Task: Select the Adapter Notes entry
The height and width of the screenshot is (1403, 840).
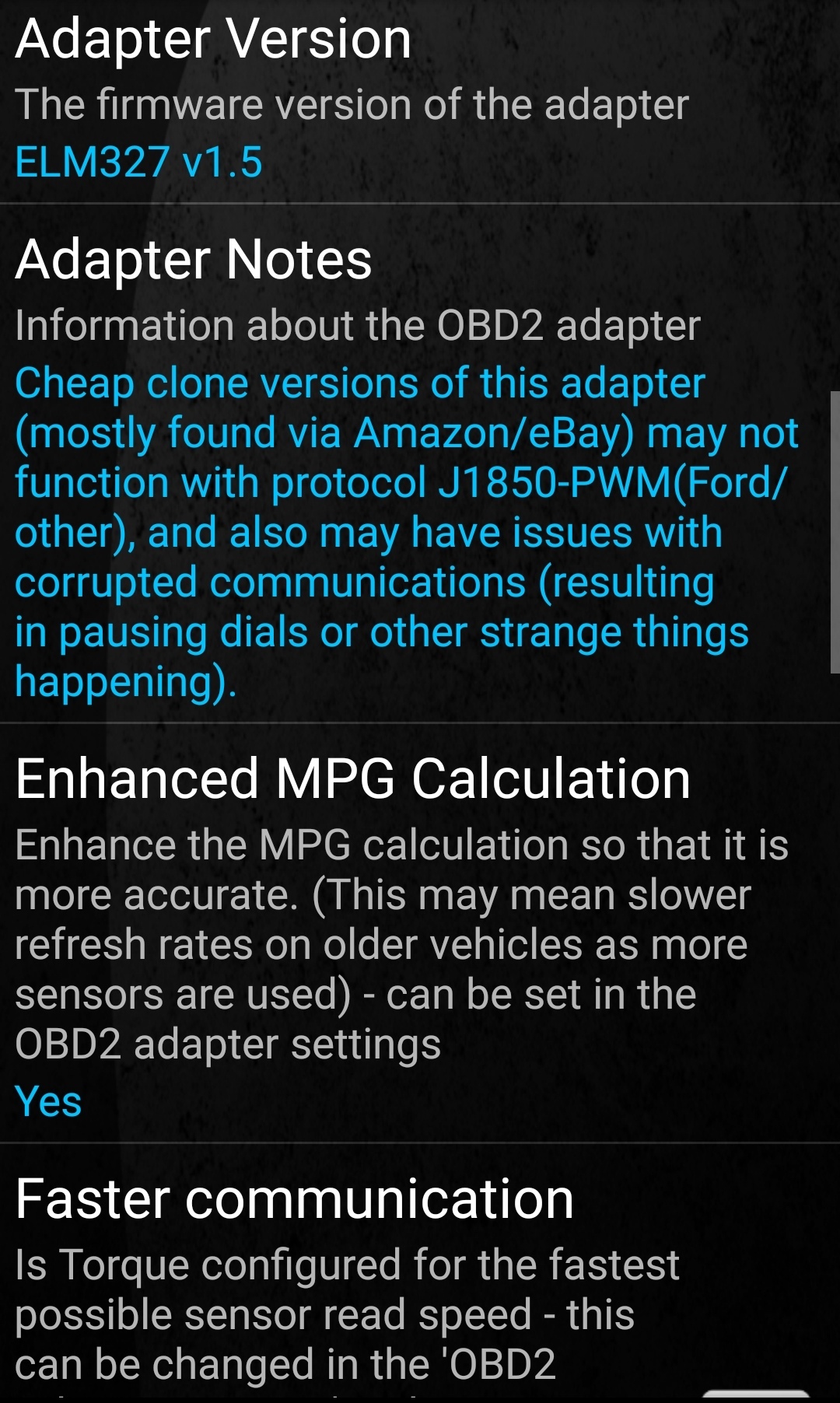Action: click(420, 464)
